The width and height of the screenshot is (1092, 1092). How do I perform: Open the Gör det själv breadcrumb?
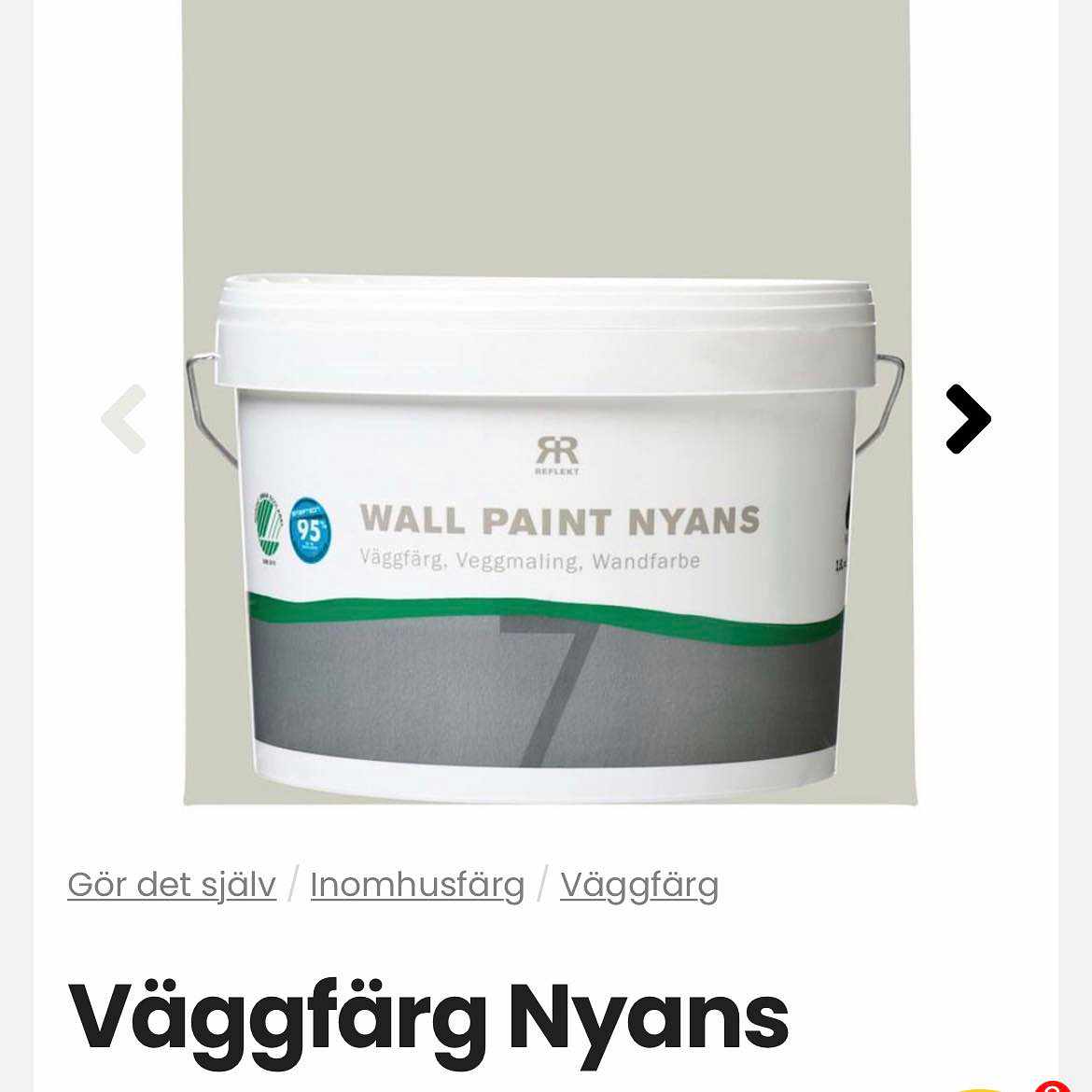point(172,885)
